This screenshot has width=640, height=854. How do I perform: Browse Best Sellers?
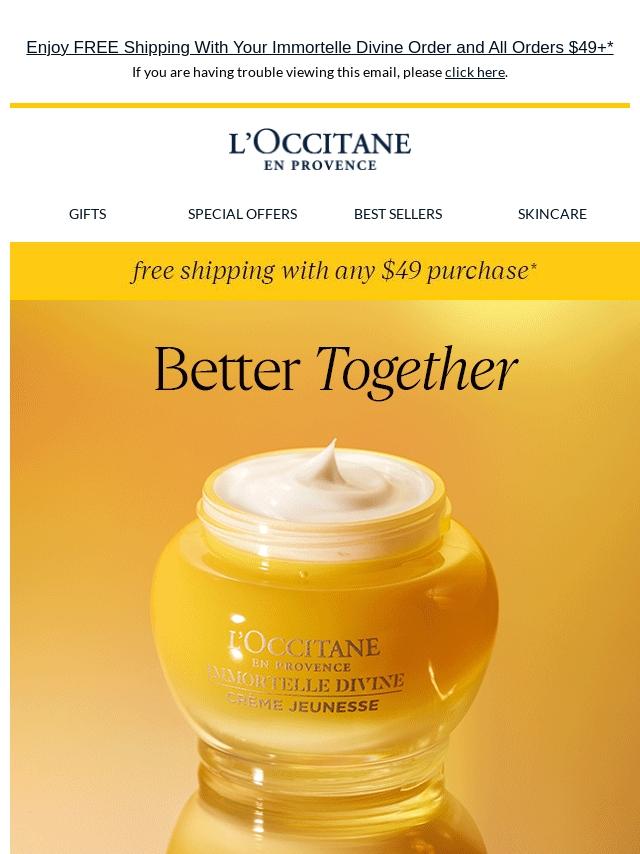397,214
